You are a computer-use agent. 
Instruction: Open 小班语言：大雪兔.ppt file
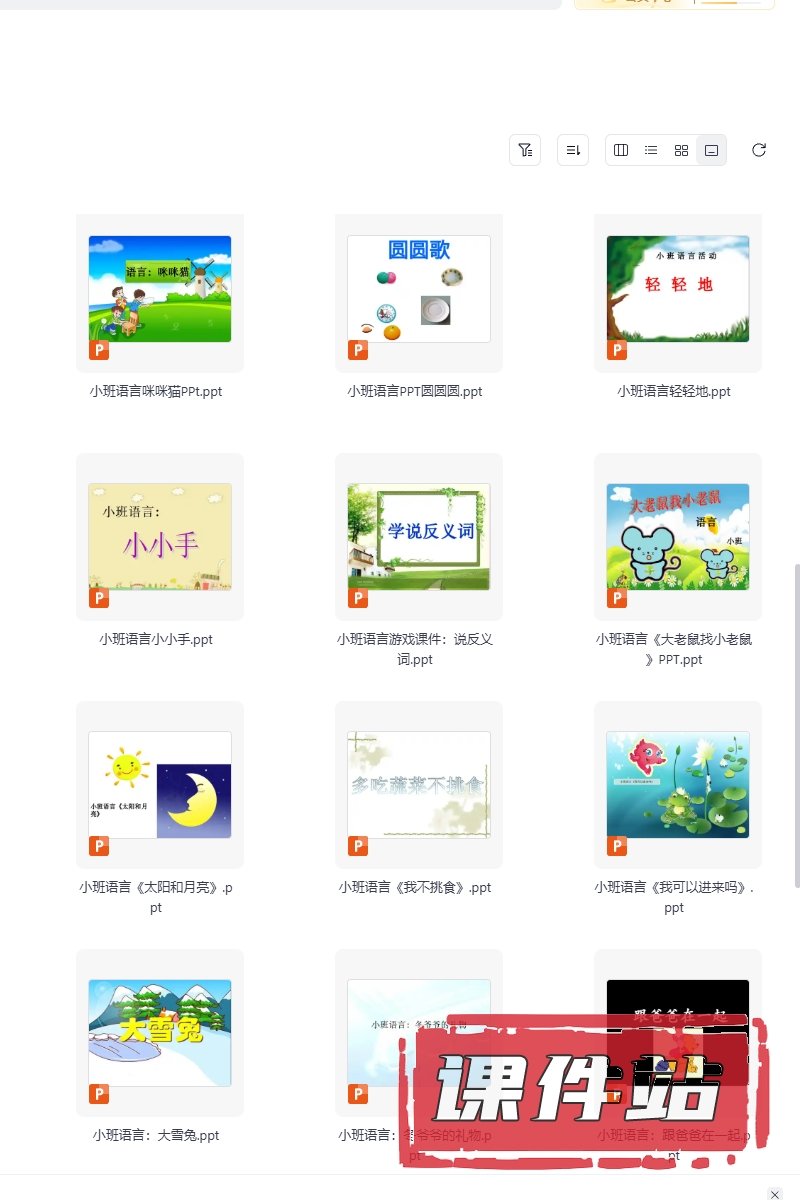[160, 1034]
